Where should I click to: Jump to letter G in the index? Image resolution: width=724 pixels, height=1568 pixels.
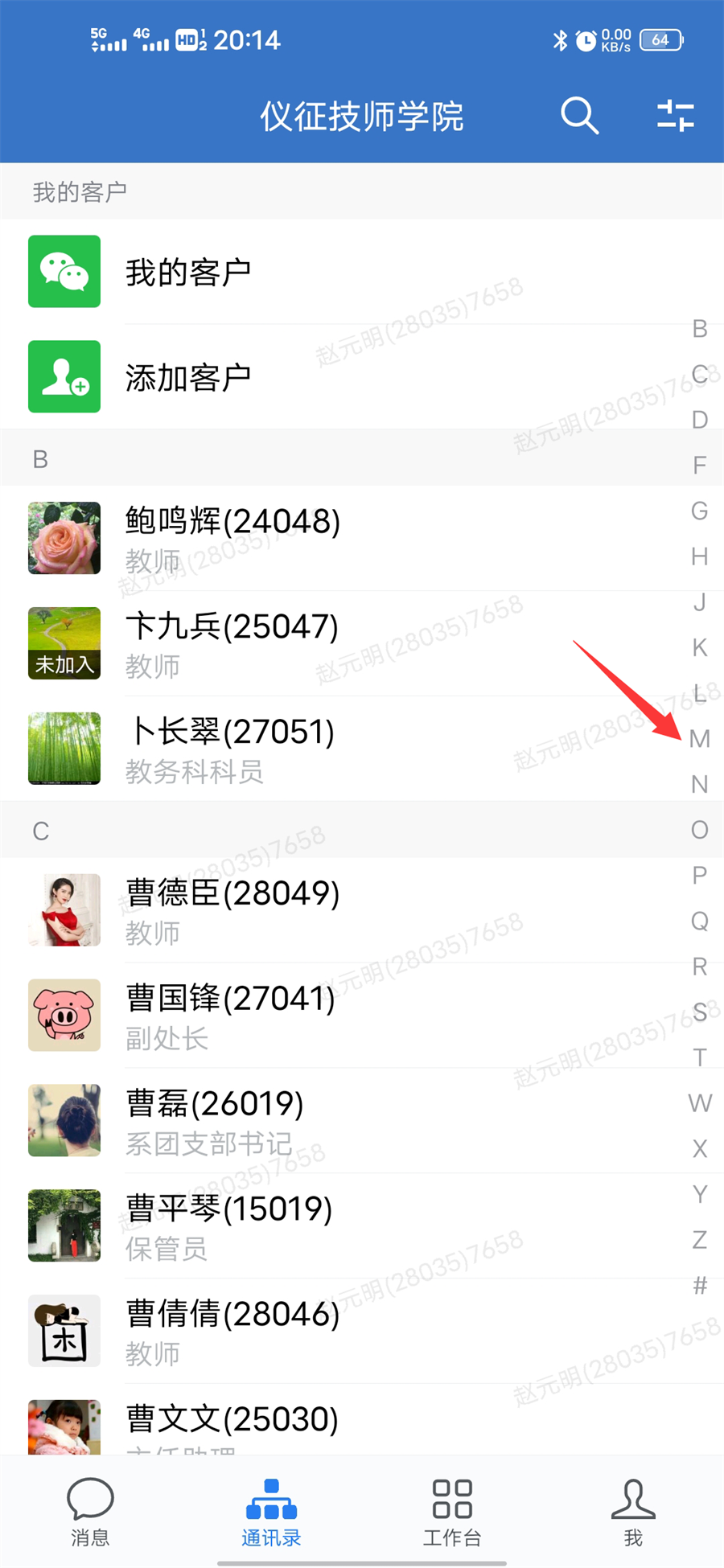pyautogui.click(x=700, y=511)
